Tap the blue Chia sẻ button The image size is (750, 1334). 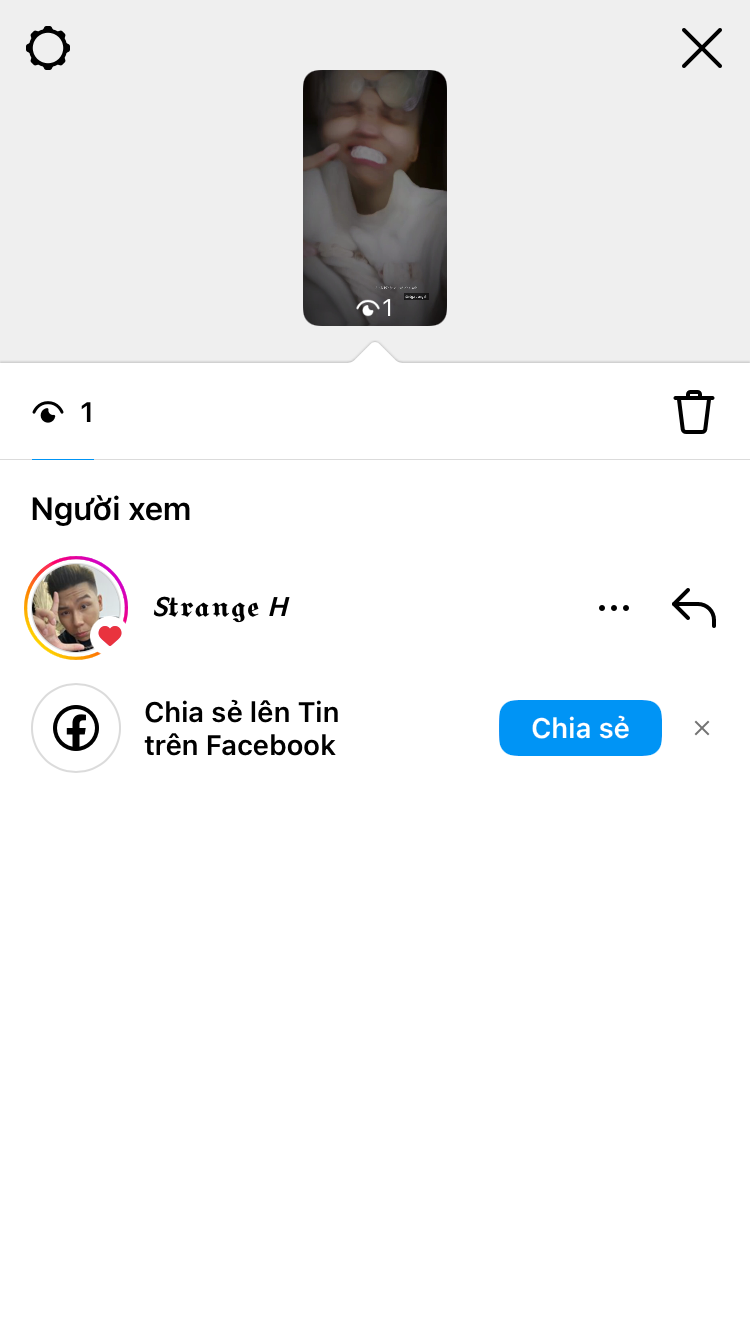(x=580, y=728)
